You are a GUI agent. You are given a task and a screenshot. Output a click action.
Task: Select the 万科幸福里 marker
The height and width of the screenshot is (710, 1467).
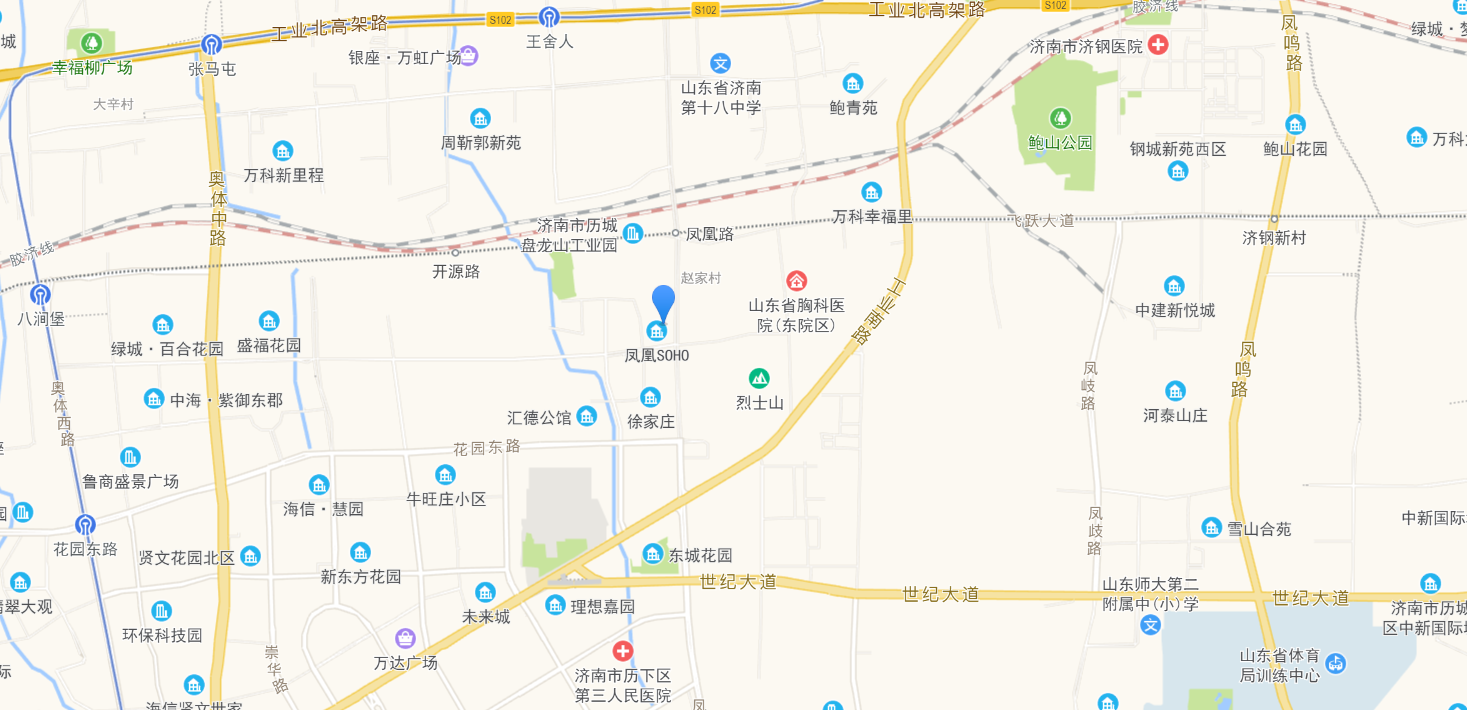(872, 192)
